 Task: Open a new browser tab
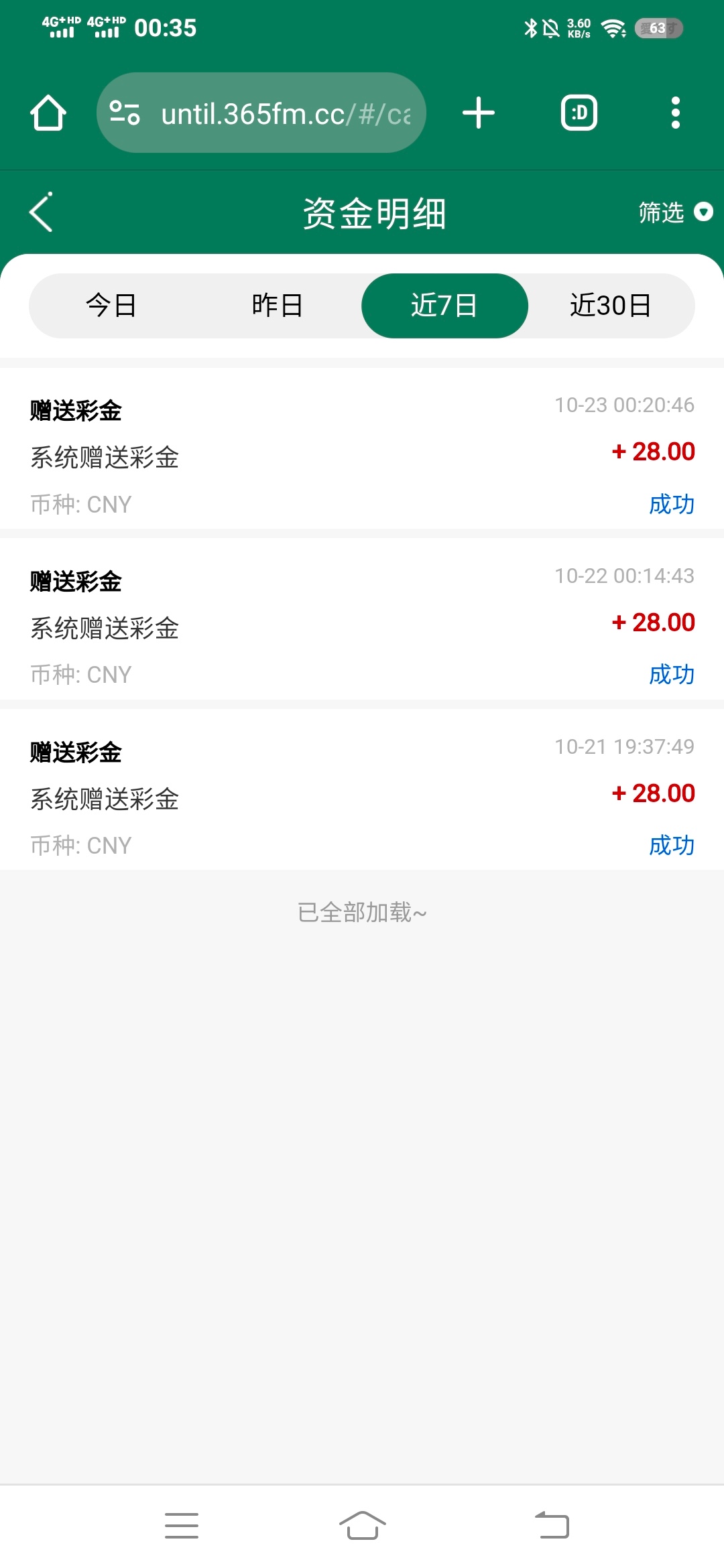(479, 113)
